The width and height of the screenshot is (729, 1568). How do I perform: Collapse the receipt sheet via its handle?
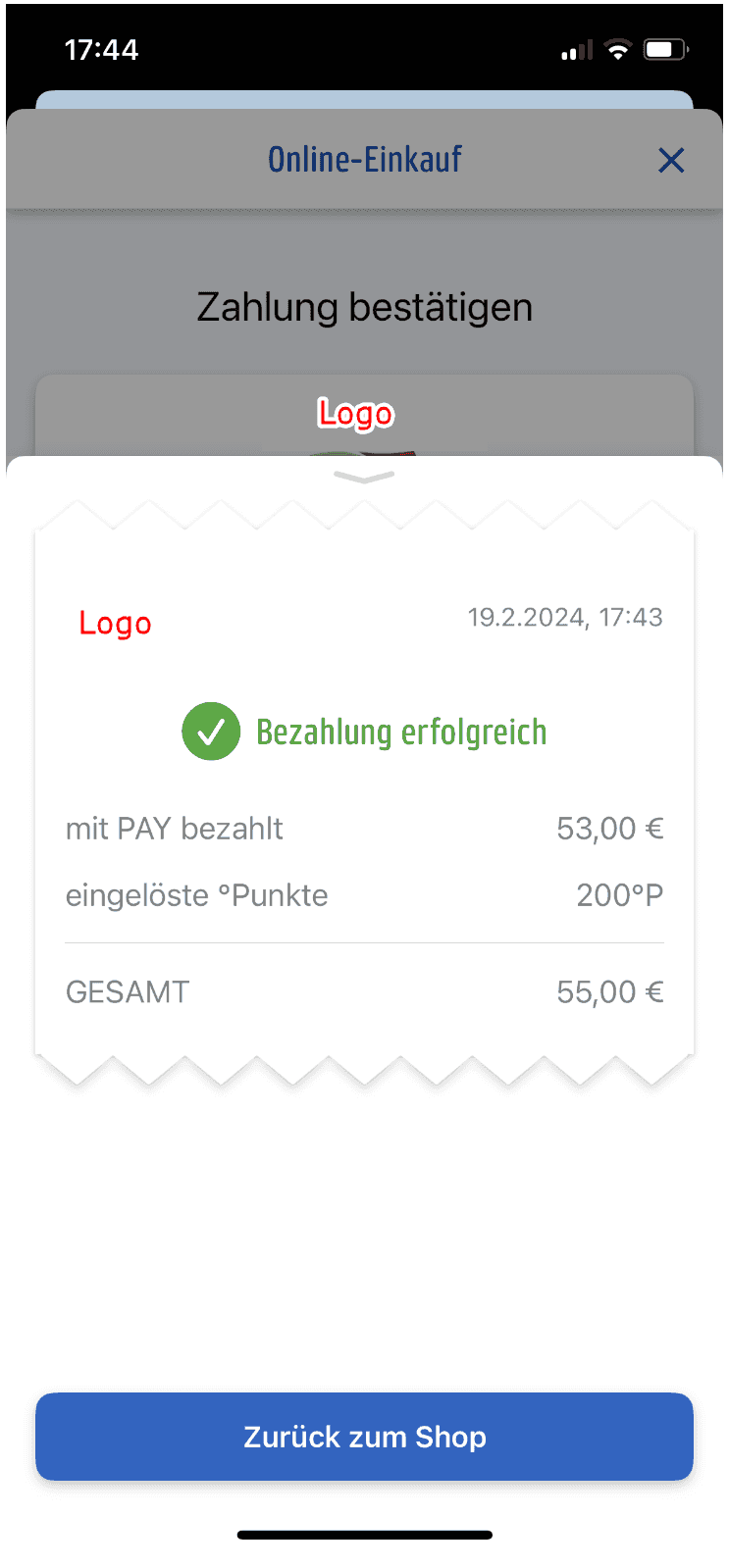[x=364, y=478]
